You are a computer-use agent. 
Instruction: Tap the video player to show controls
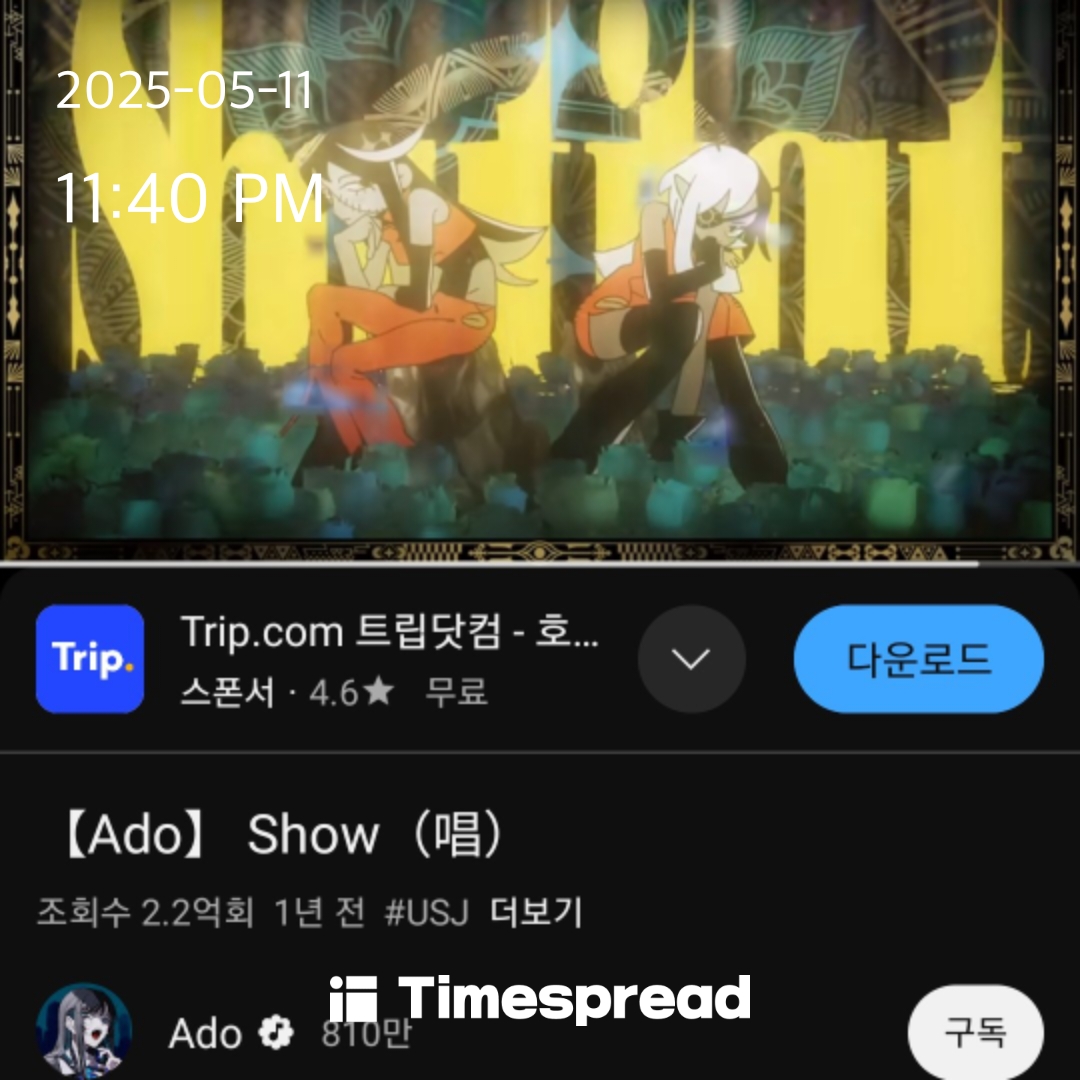coord(540,300)
